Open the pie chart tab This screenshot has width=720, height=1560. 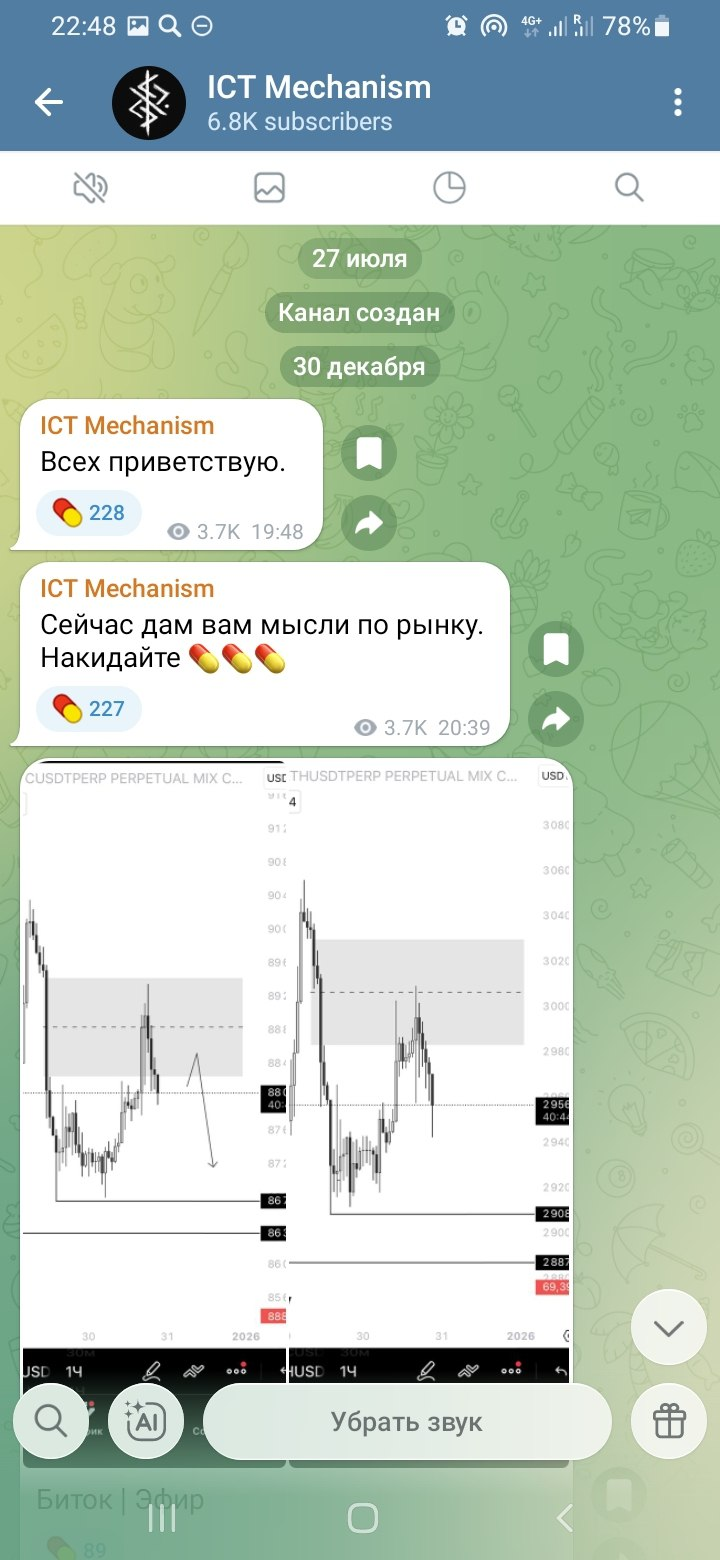(x=449, y=188)
